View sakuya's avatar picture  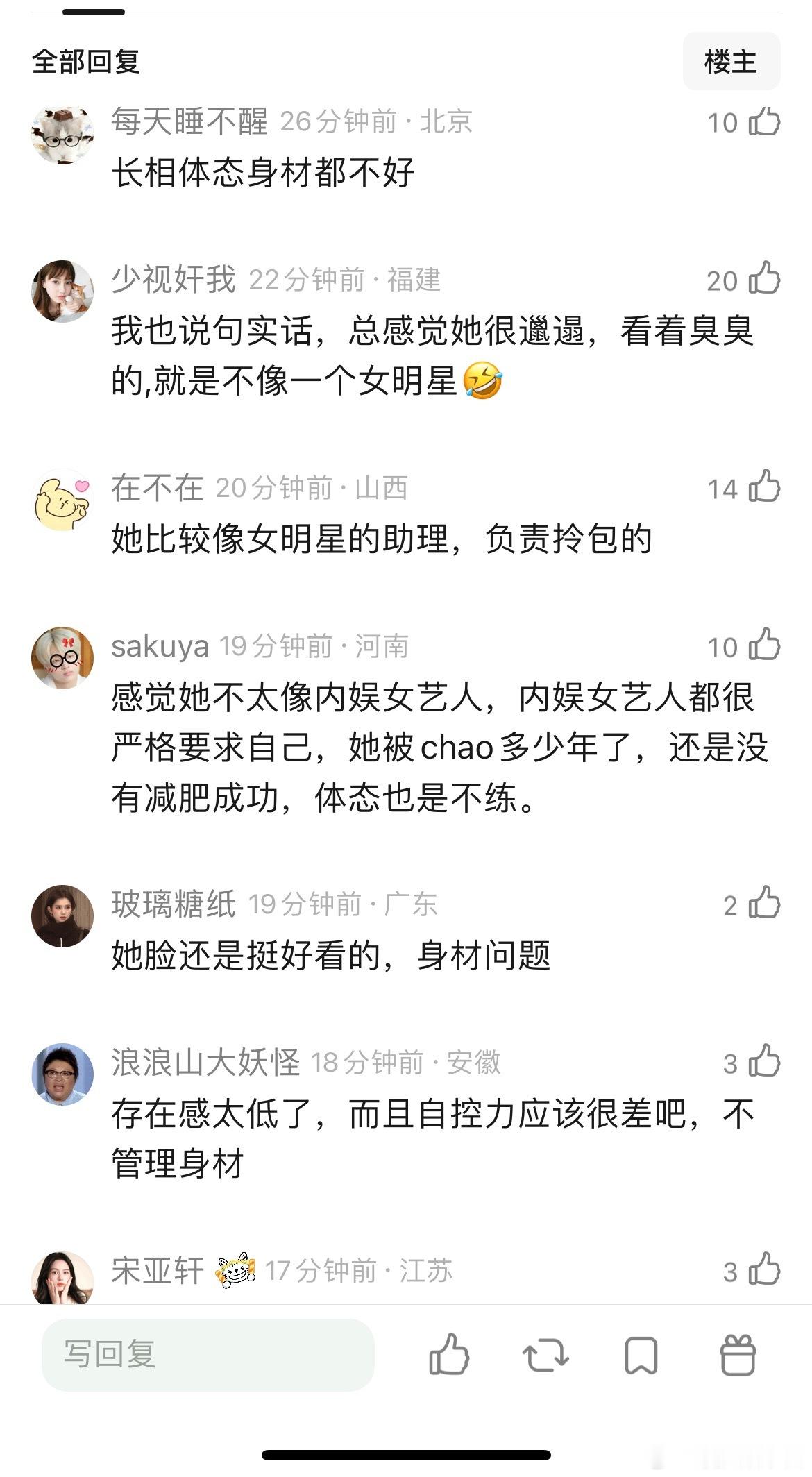63,658
